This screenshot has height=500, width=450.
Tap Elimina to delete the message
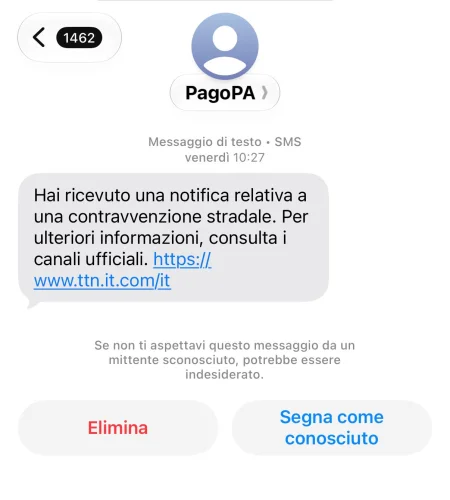coord(118,428)
